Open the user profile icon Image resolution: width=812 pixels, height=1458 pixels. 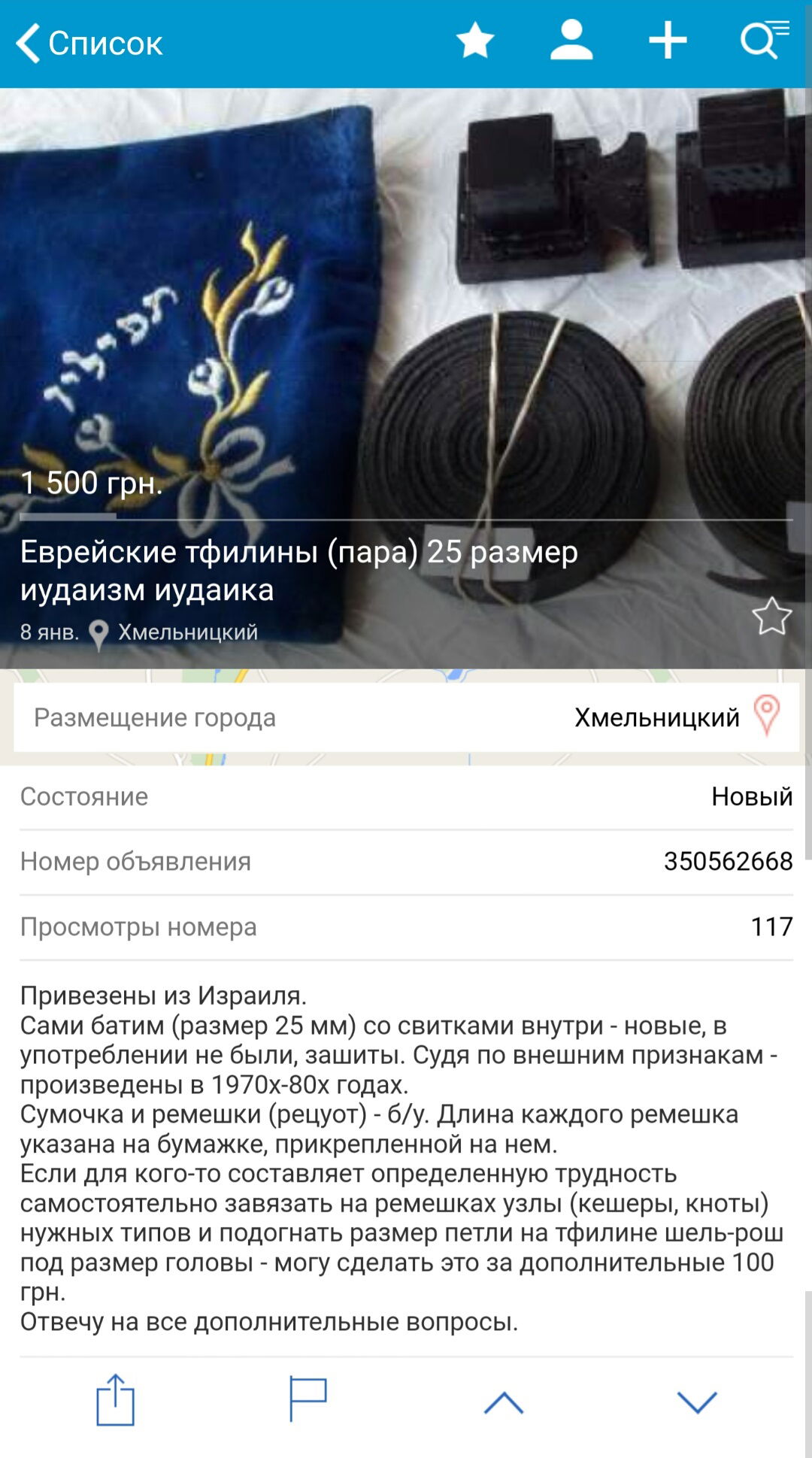tap(571, 41)
